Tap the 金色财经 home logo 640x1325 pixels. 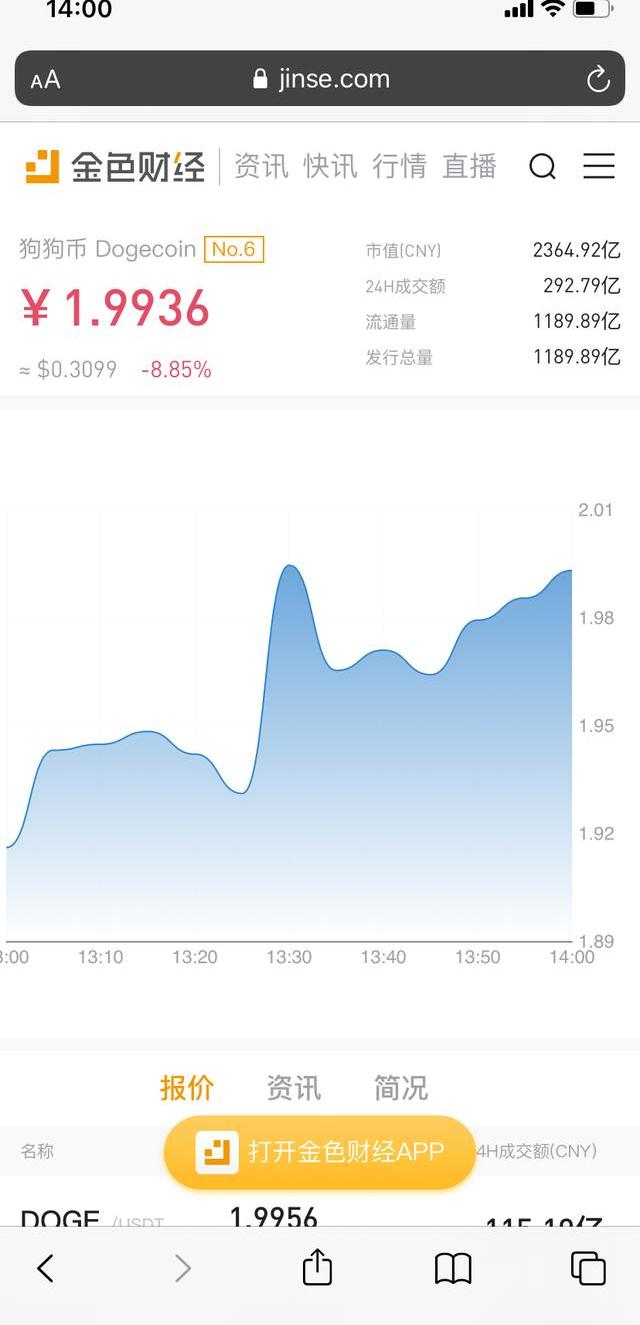tap(114, 166)
